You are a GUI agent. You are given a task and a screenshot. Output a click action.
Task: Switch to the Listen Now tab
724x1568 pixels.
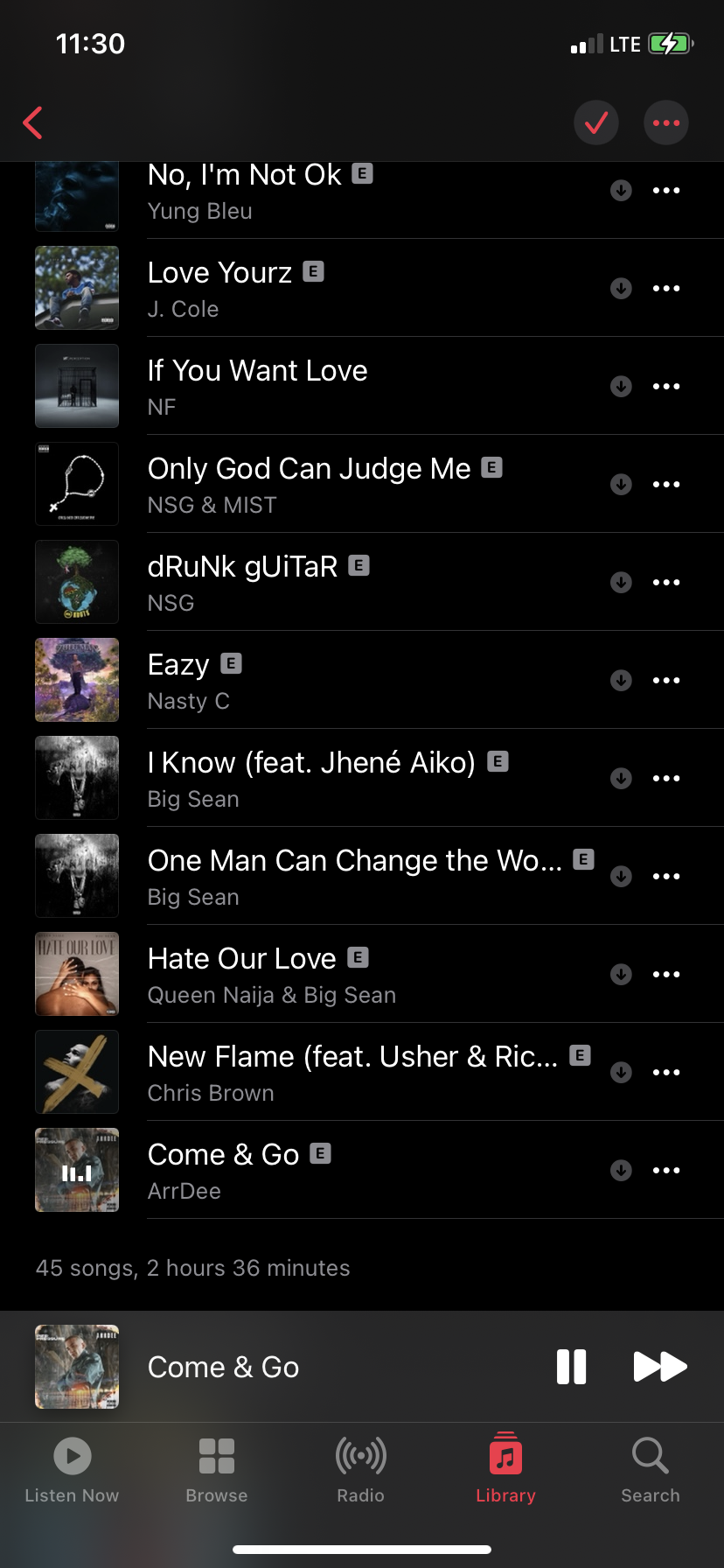[x=72, y=1470]
